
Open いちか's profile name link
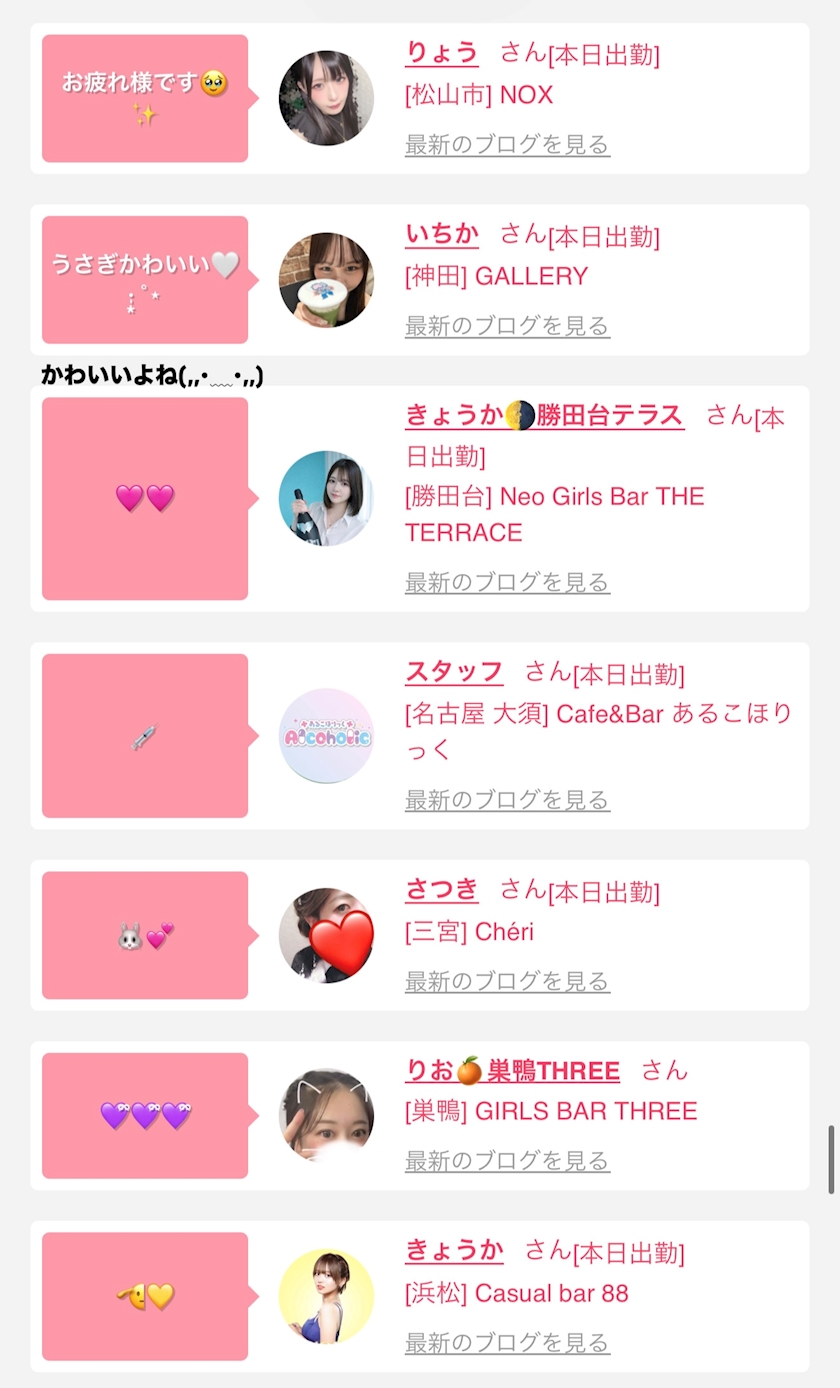(442, 234)
